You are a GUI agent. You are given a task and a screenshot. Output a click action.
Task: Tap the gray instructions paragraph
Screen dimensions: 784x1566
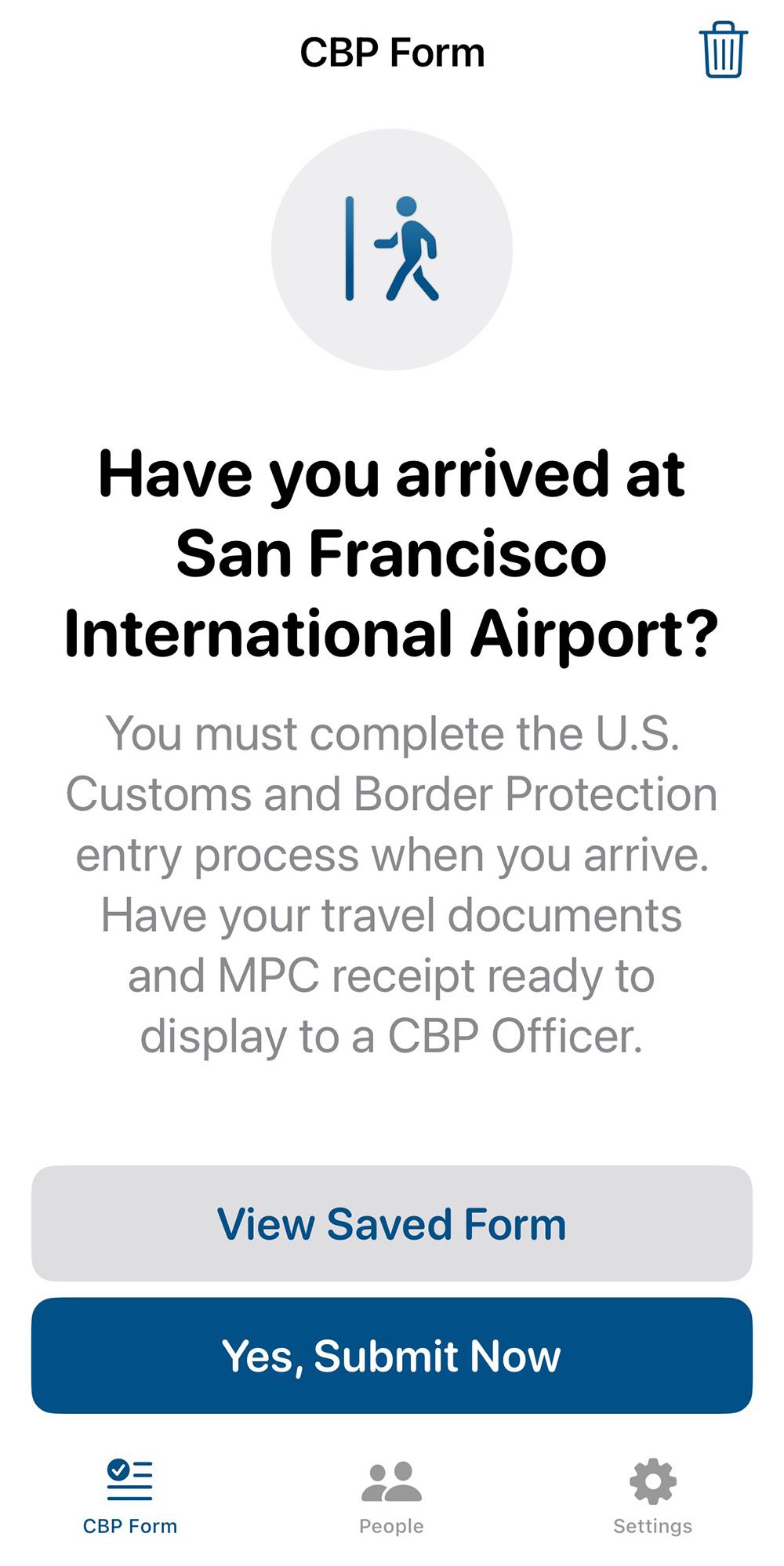[x=392, y=878]
